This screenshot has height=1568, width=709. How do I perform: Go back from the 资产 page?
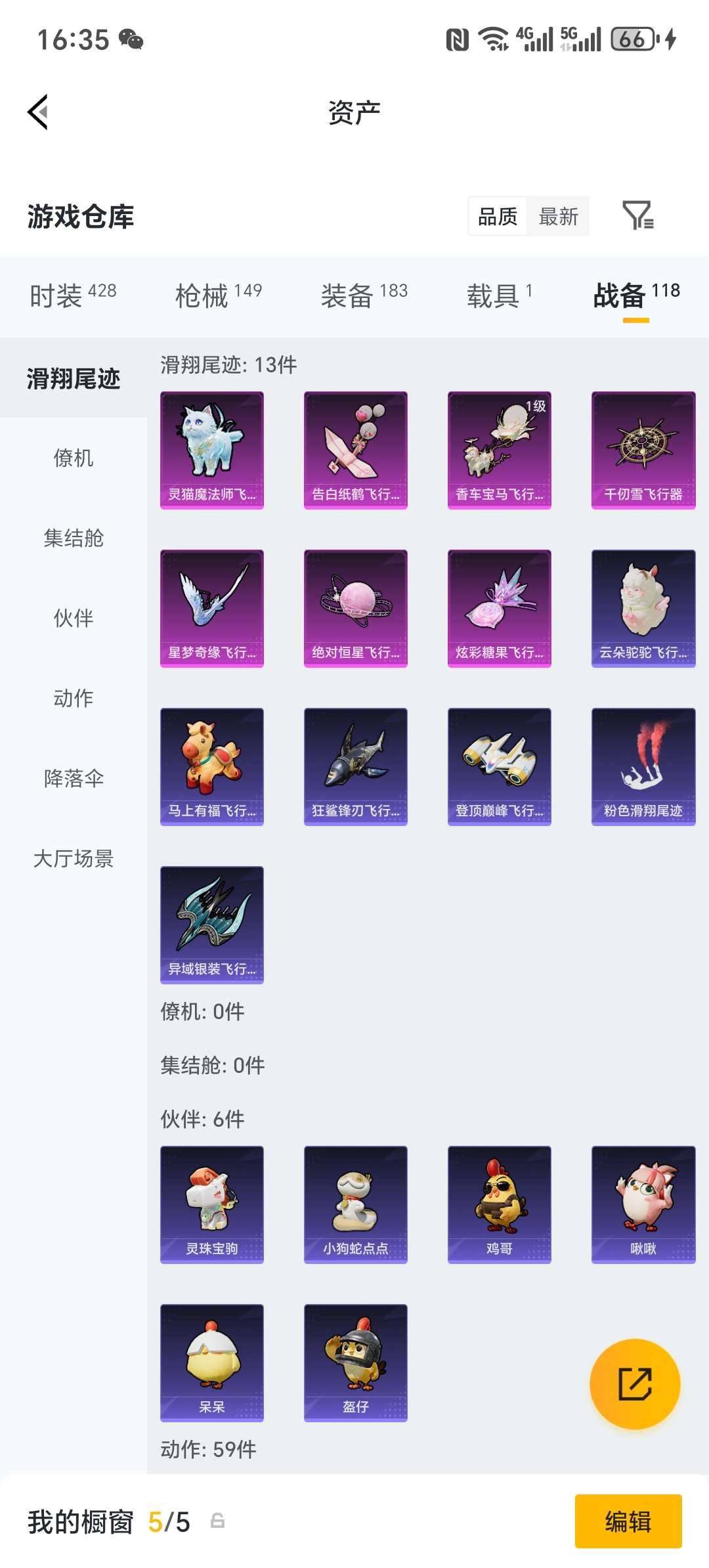coord(38,112)
